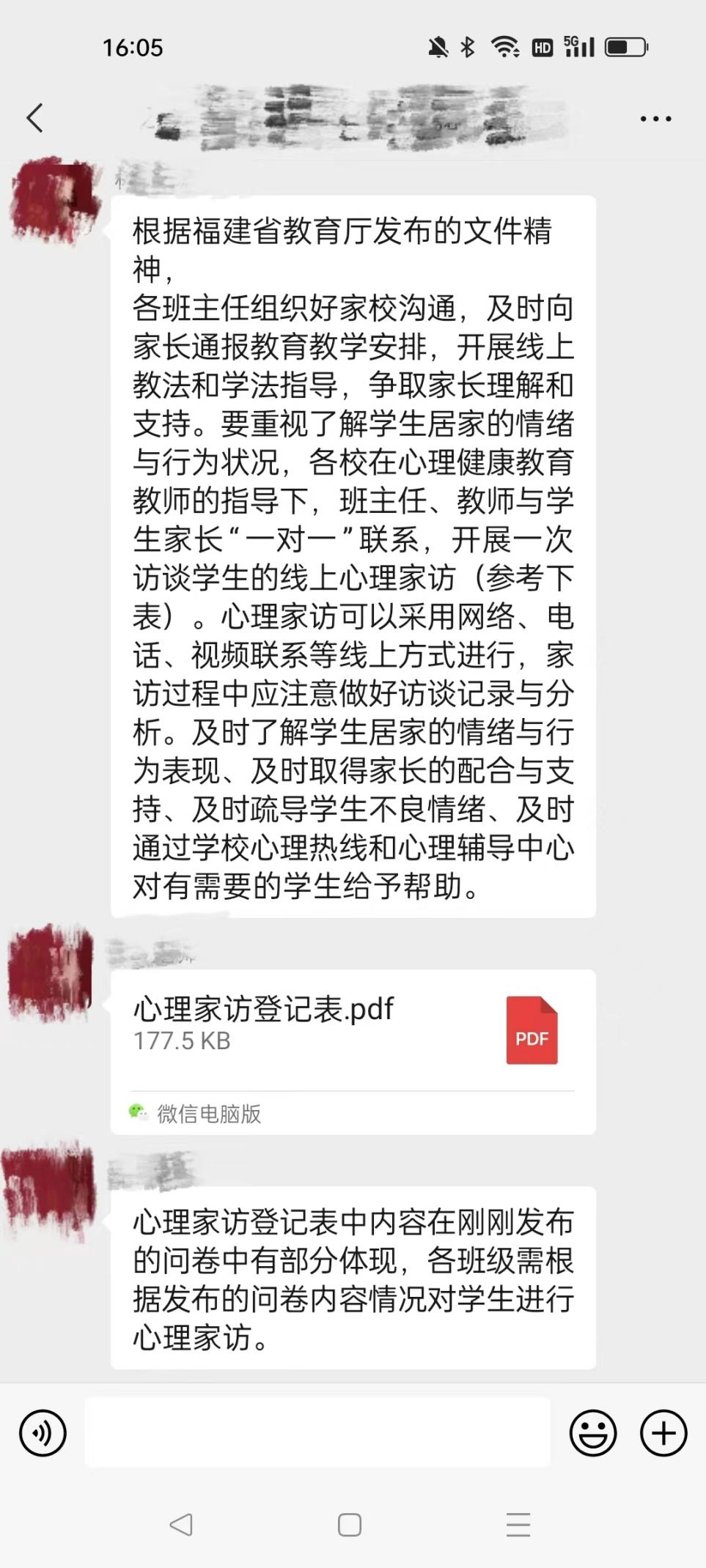Open the plus attachment menu
The image size is (706, 1568).
(x=663, y=1432)
